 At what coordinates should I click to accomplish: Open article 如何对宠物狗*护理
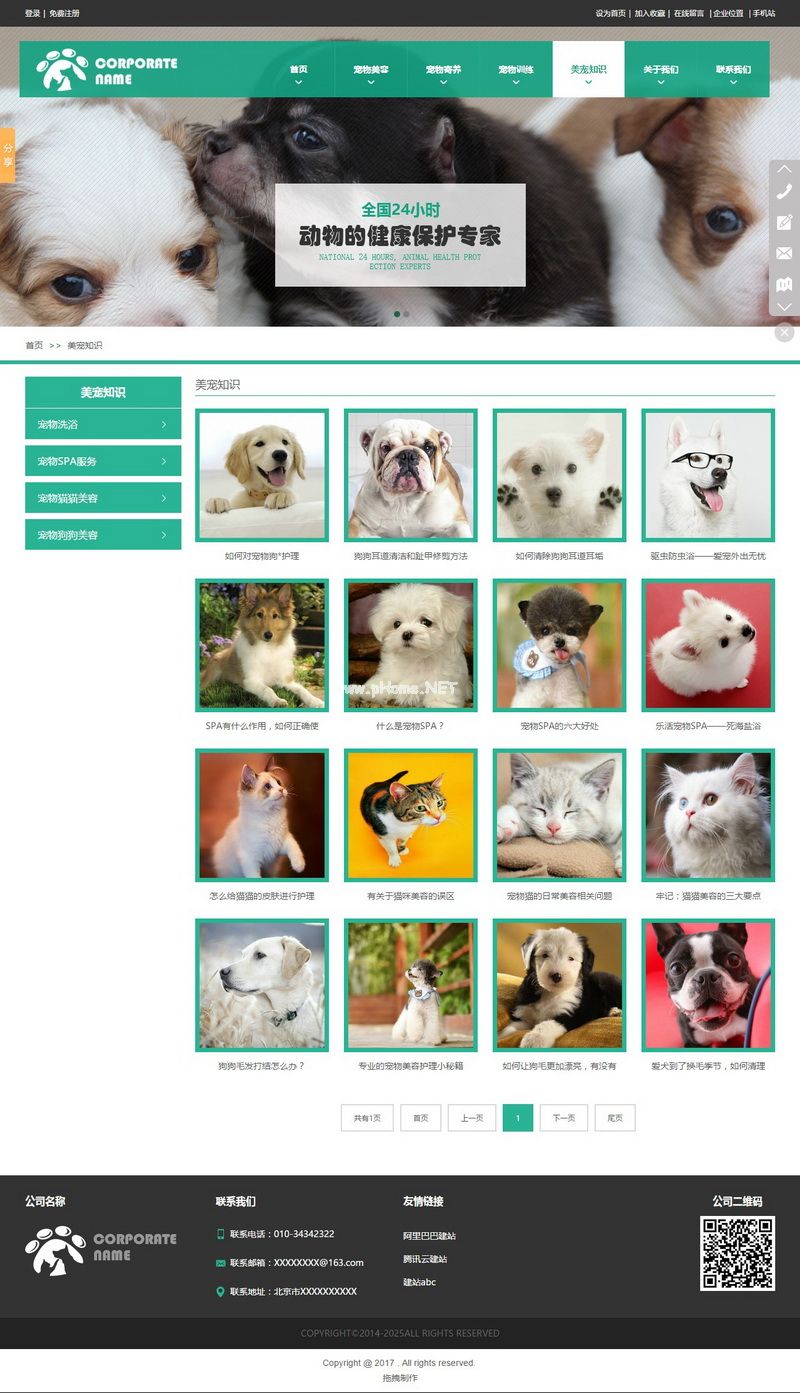tap(261, 476)
